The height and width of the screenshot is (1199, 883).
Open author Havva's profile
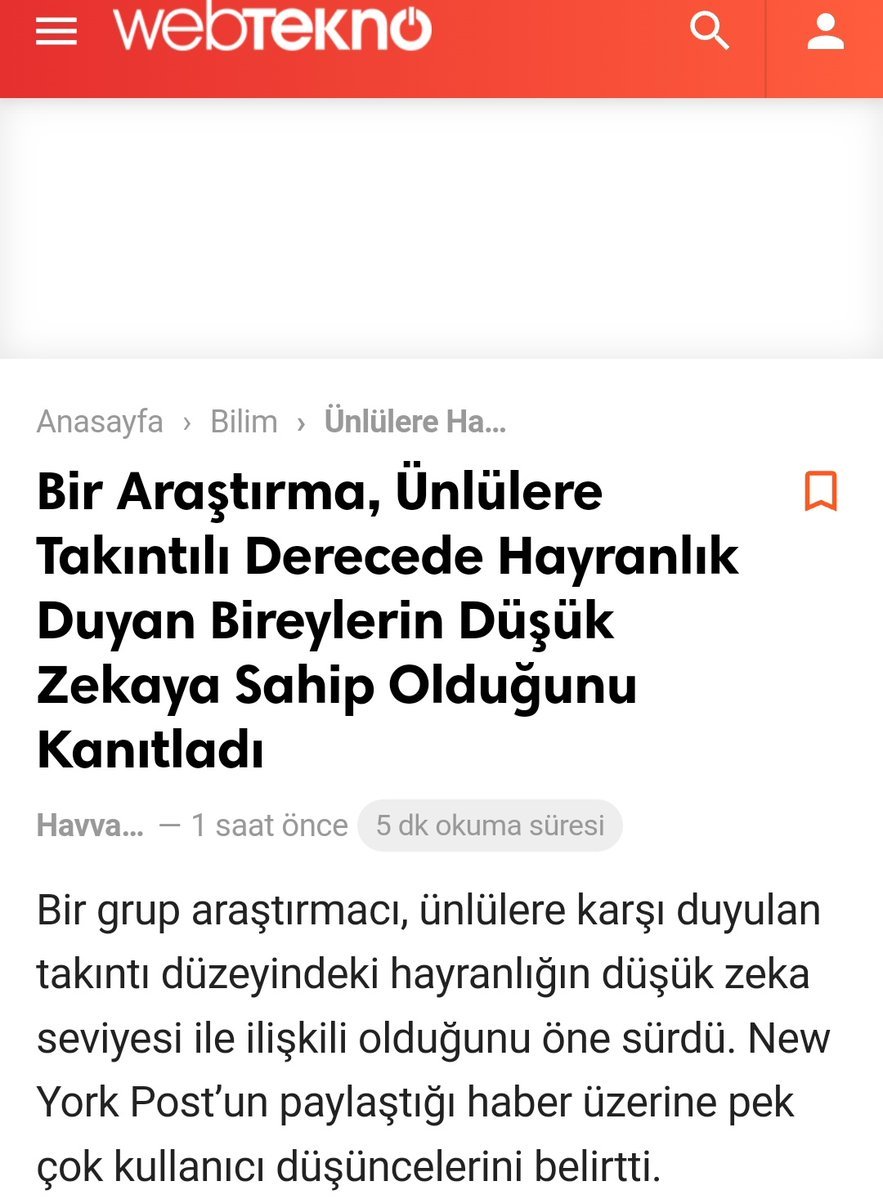pyautogui.click(x=90, y=826)
